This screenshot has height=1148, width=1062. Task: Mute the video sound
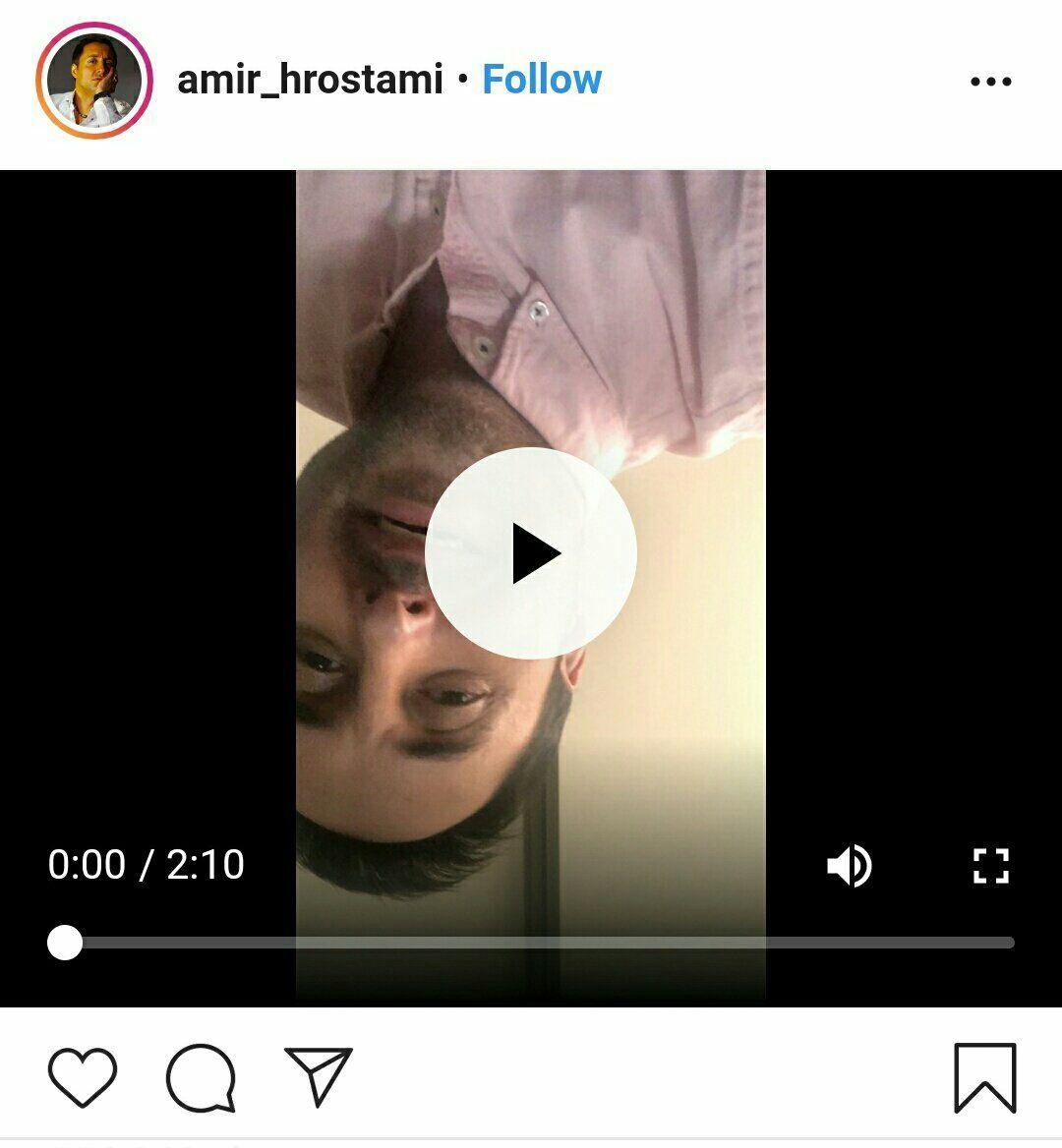coord(850,866)
